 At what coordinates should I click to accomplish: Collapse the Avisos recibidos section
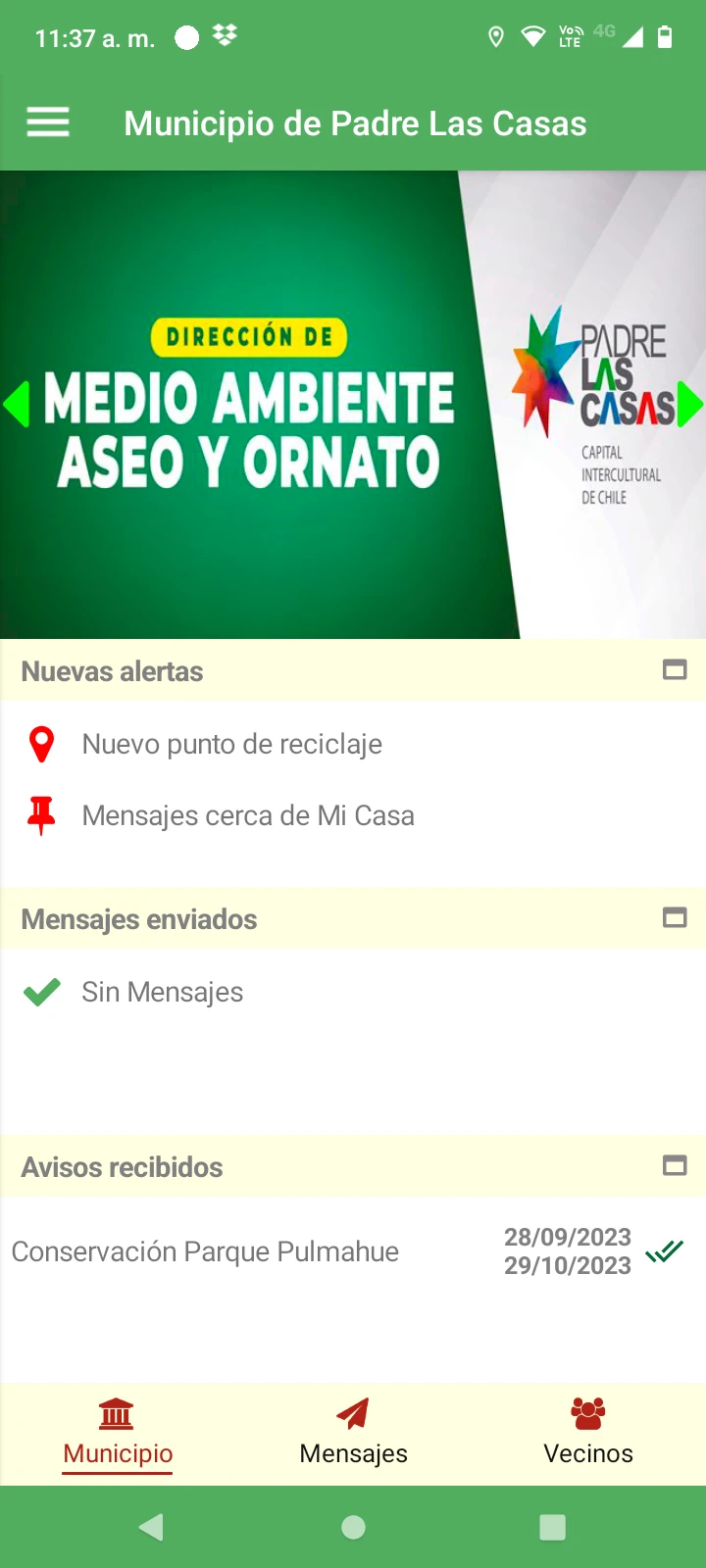coord(675,1166)
